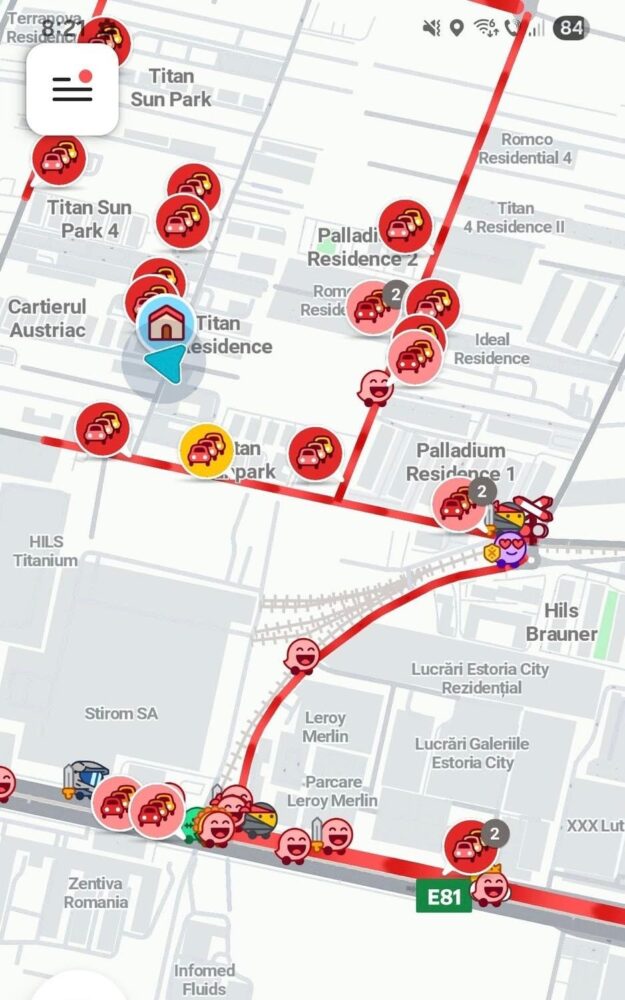
Task: Open the traffic report above E81 badge
Action: pos(472,846)
